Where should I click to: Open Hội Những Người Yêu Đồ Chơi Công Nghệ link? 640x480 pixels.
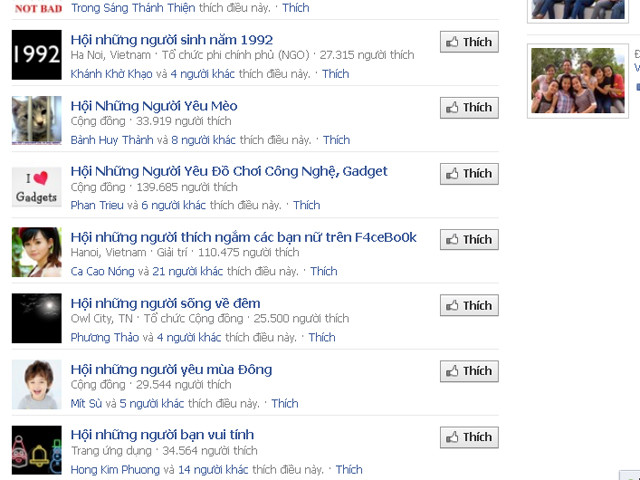coord(229,172)
